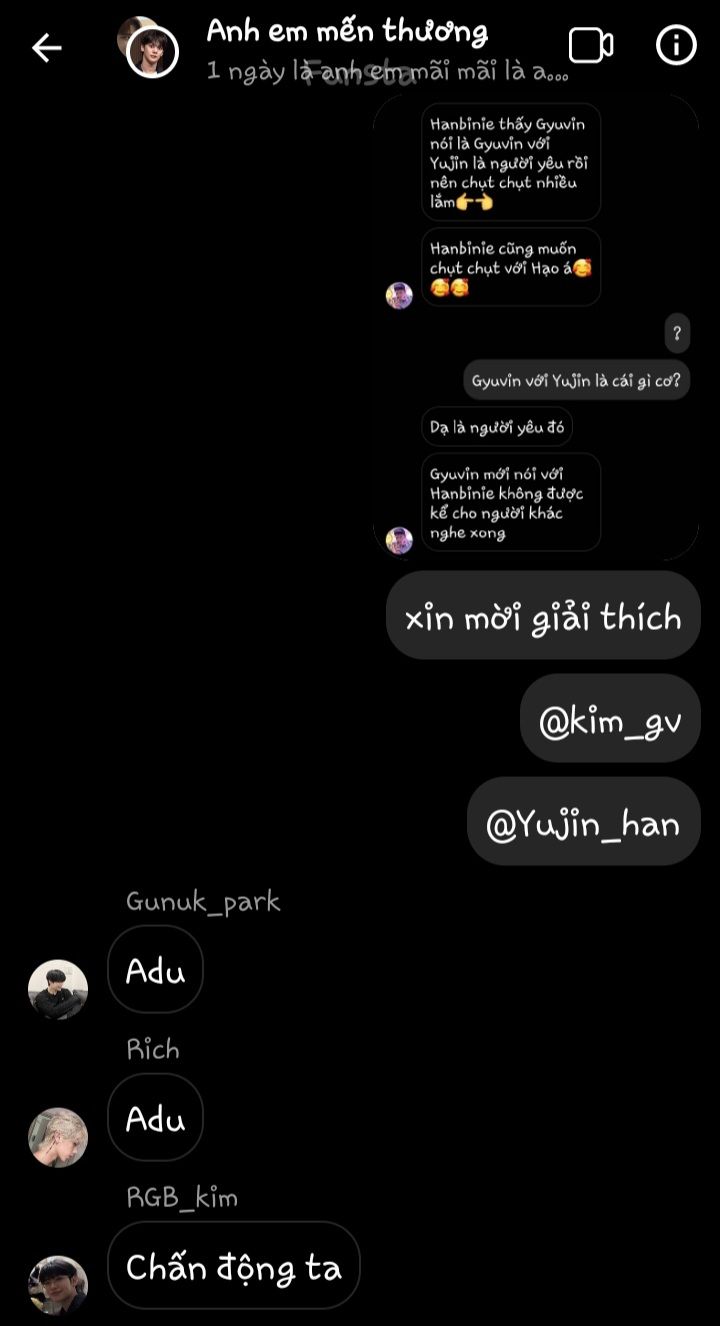720x1326 pixels.
Task: Open Gunuk_park's profile picture
Action: click(58, 989)
